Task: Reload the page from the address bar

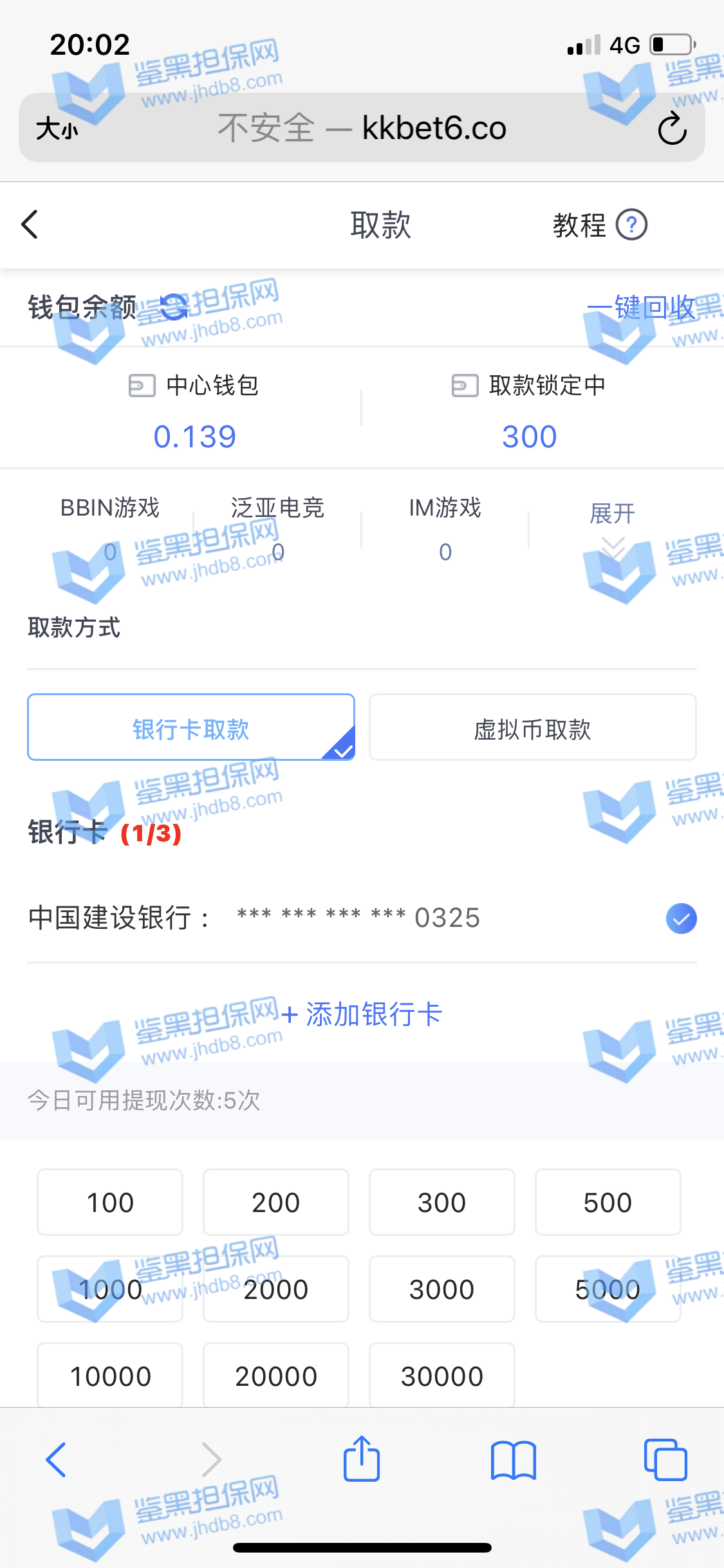Action: point(672,128)
